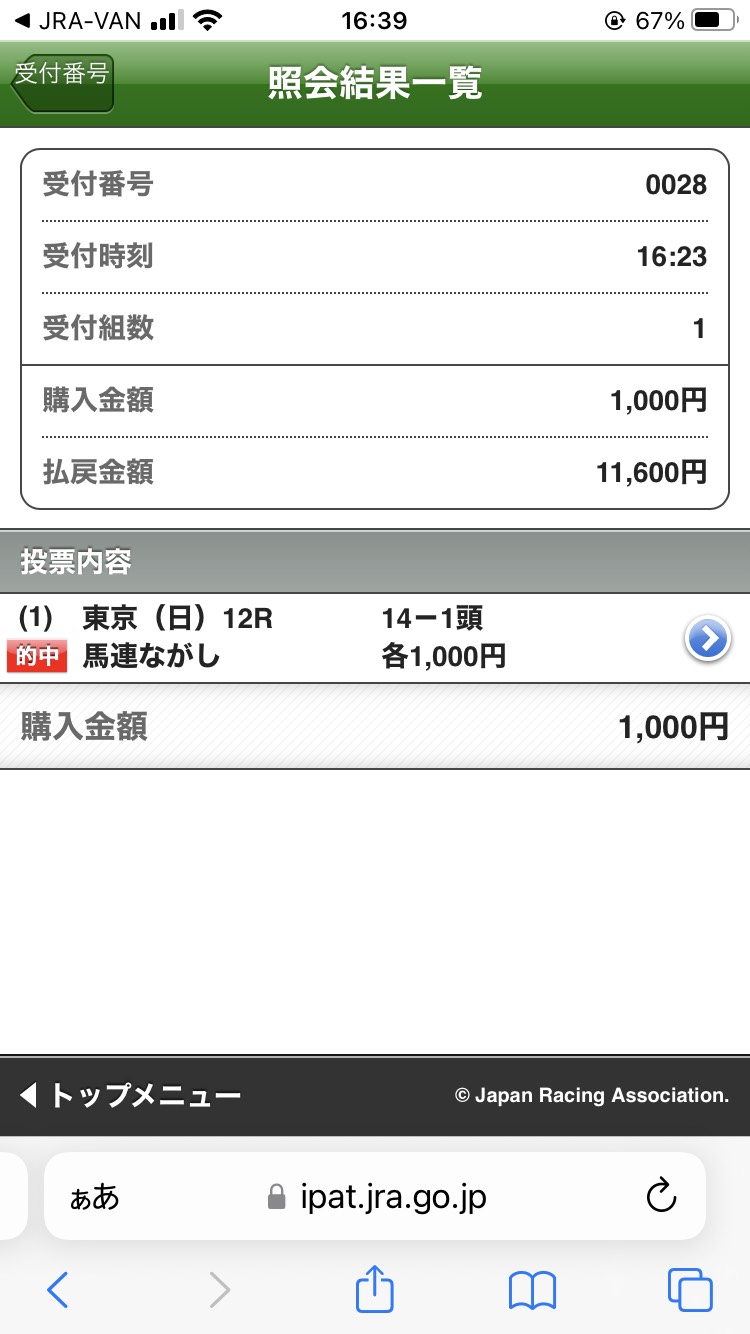Navigate back with Safari's back arrow

point(58,1290)
